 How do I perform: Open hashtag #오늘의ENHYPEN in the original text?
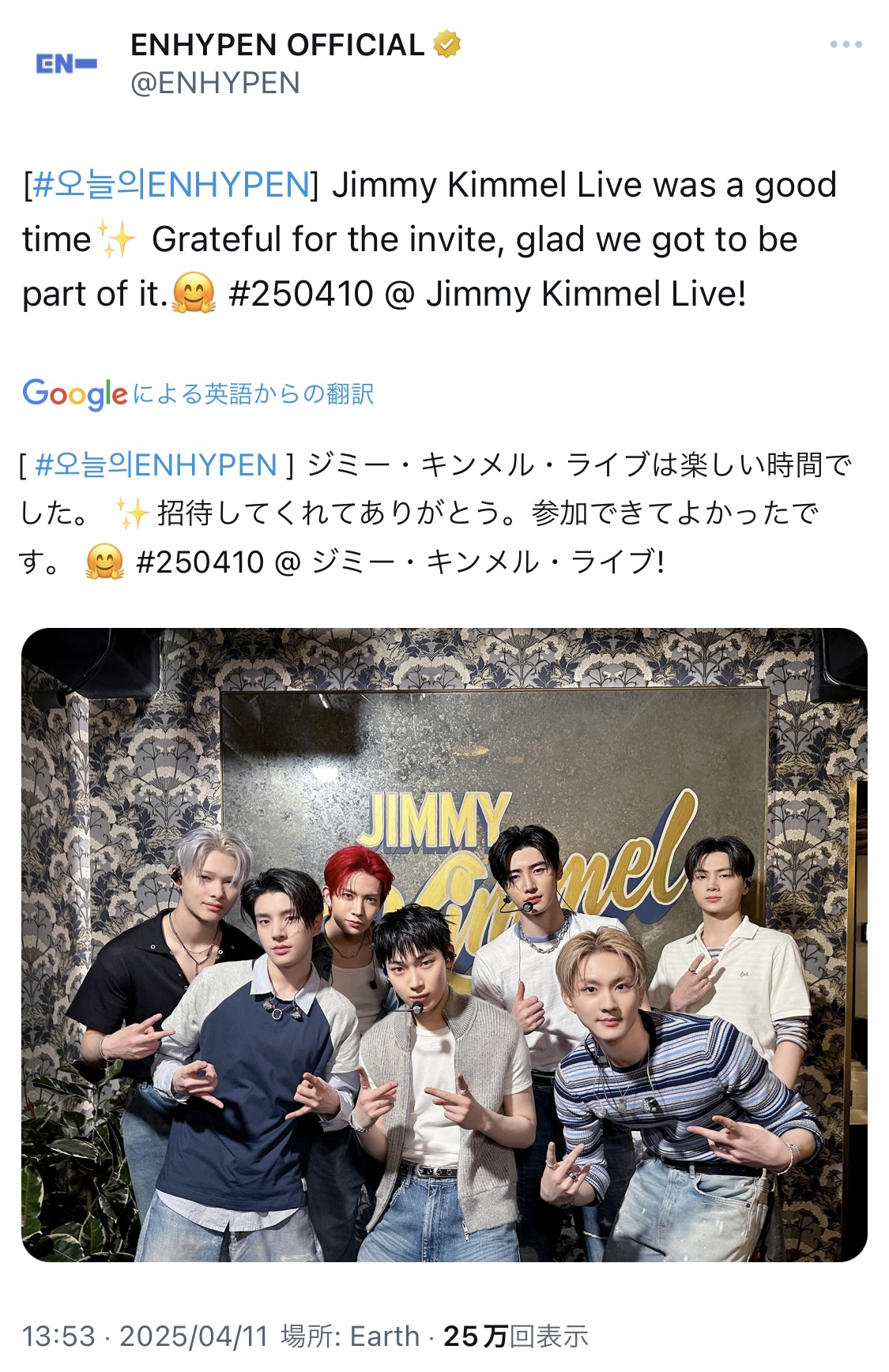click(171, 185)
